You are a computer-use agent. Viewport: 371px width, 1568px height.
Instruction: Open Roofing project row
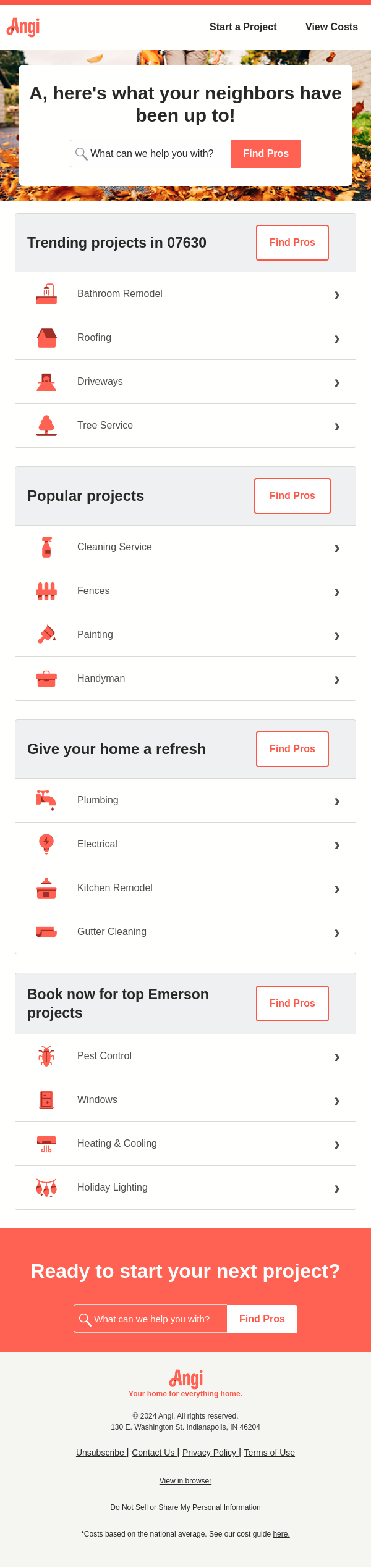tap(185, 338)
